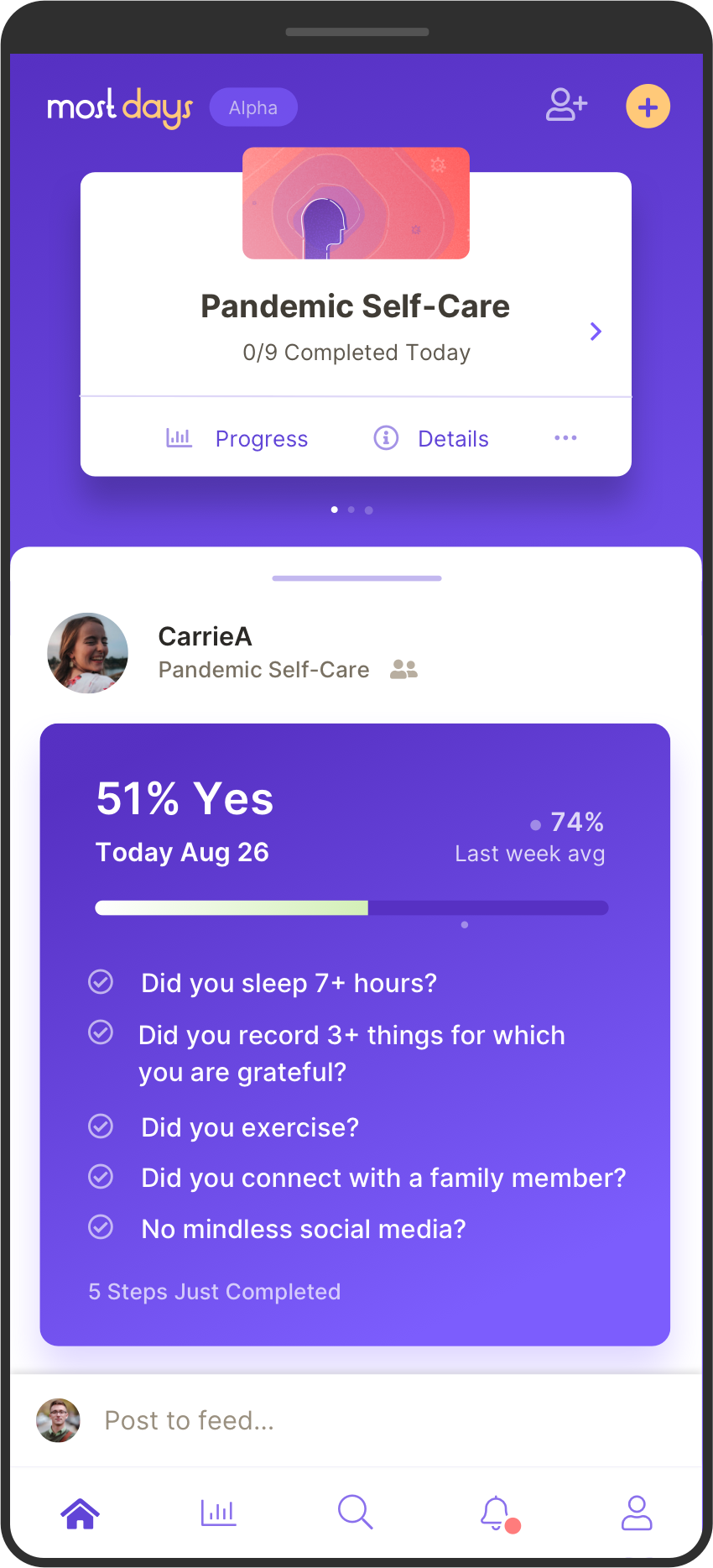This screenshot has width=713, height=1568.
Task: Go to the Home tab
Action: [81, 1513]
